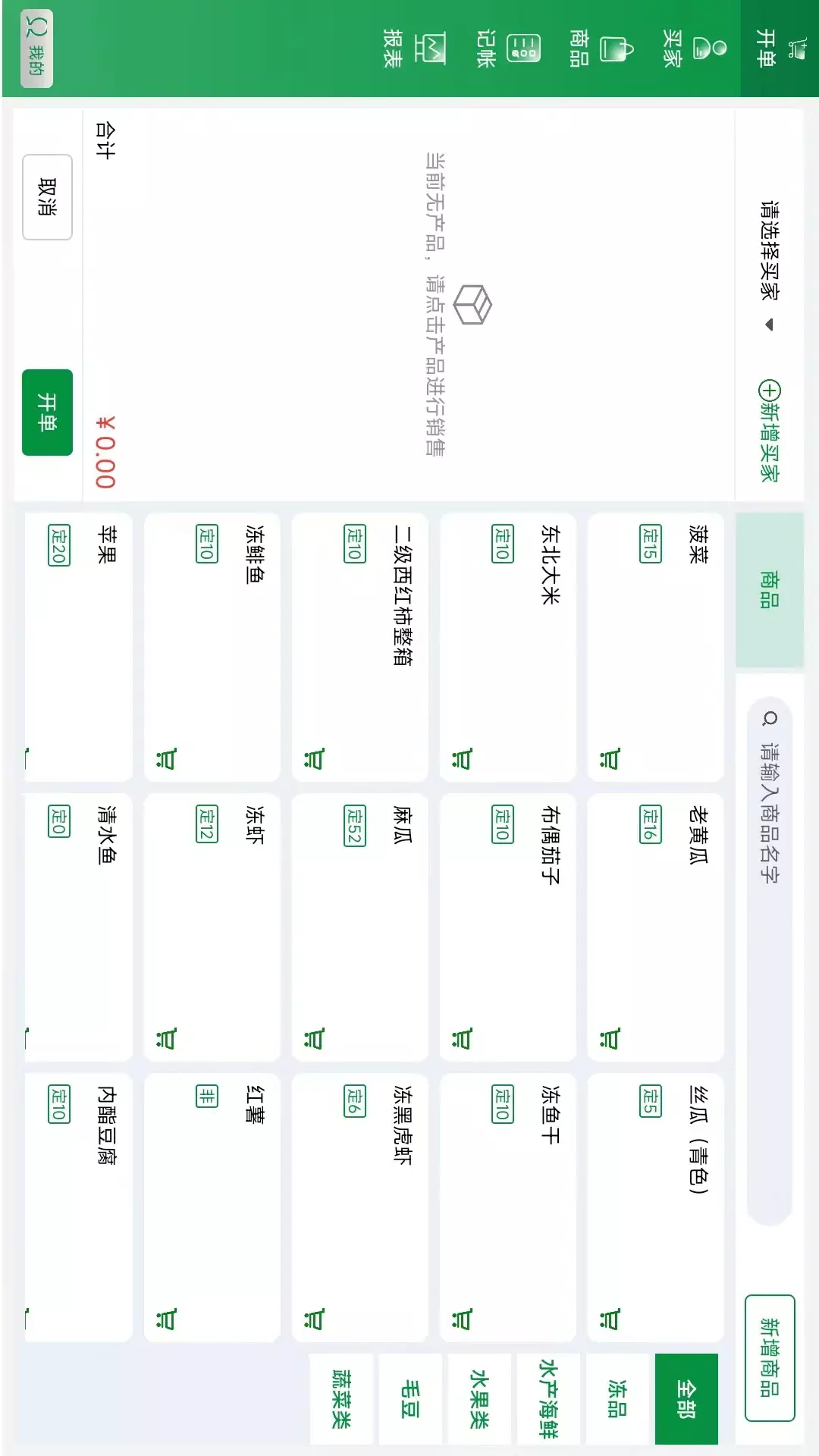This screenshot has height=1456, width=819.
Task: Filter products by 冻品 category
Action: 618,1398
